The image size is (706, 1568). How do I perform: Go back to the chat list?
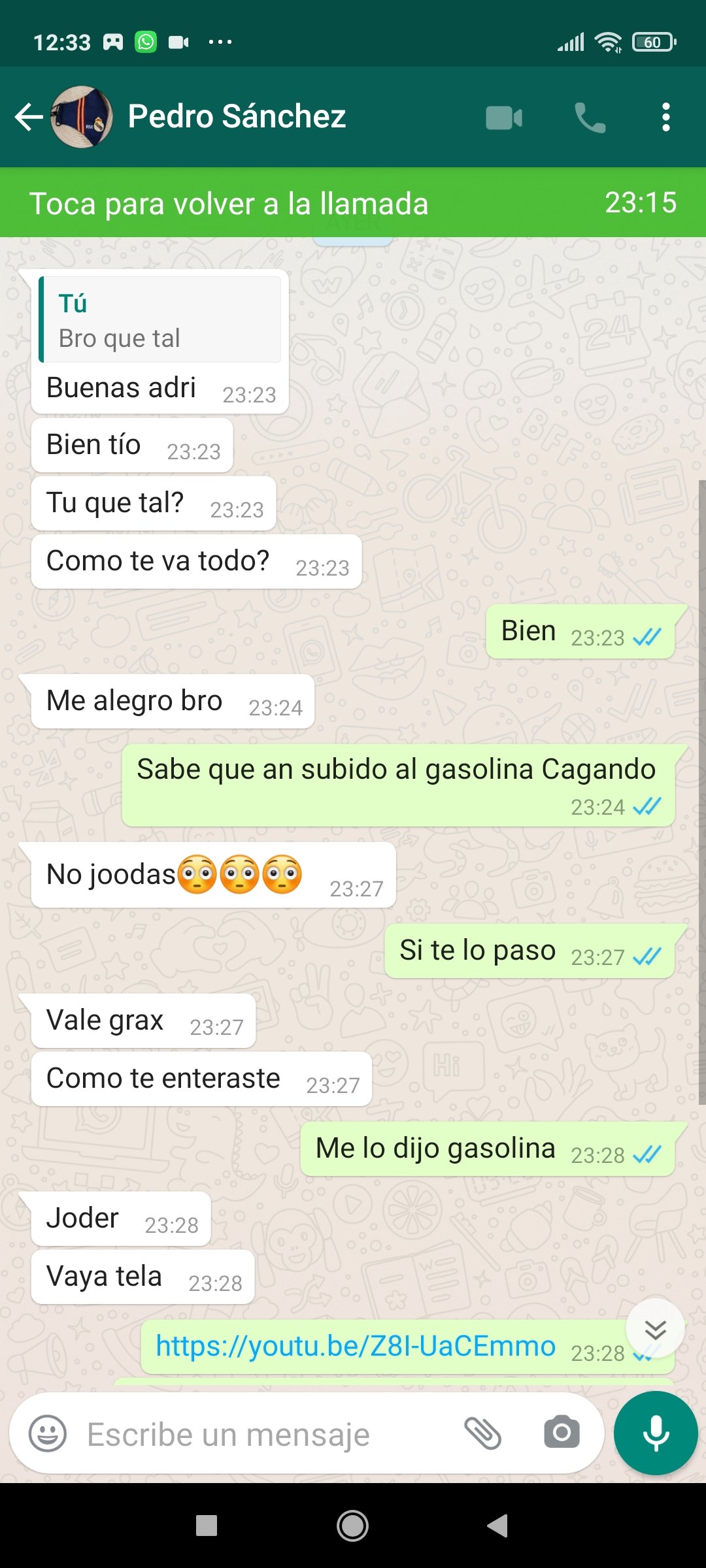point(29,118)
